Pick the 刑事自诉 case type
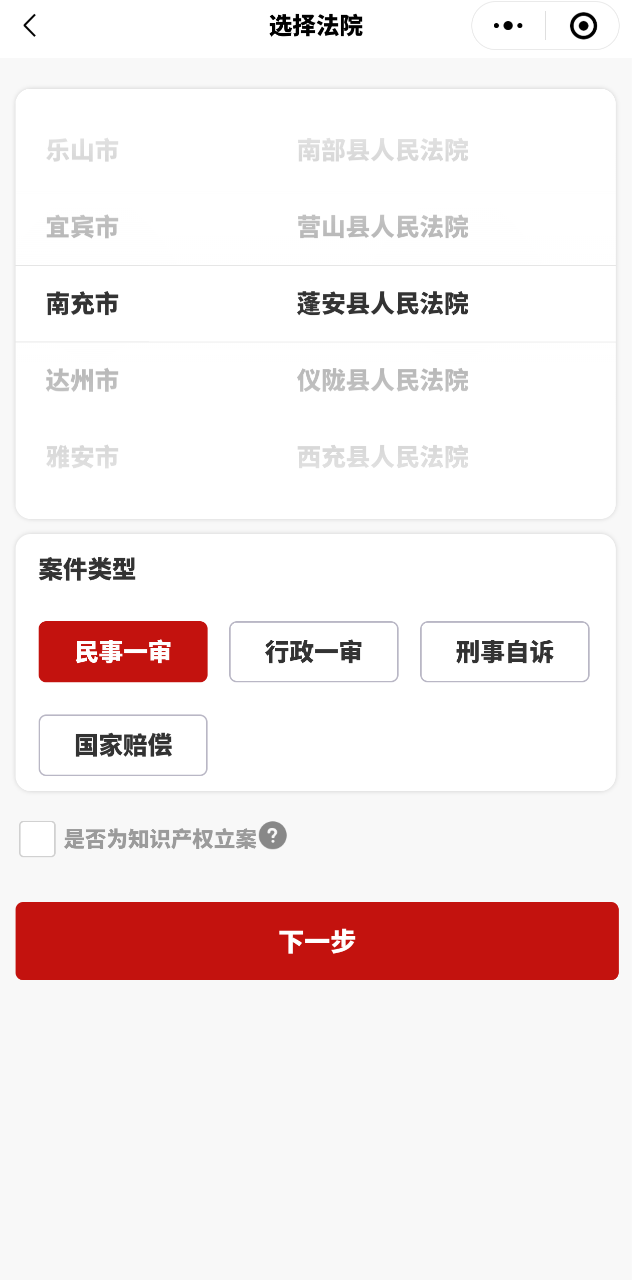Screen dimensions: 632x1280 click(x=505, y=652)
